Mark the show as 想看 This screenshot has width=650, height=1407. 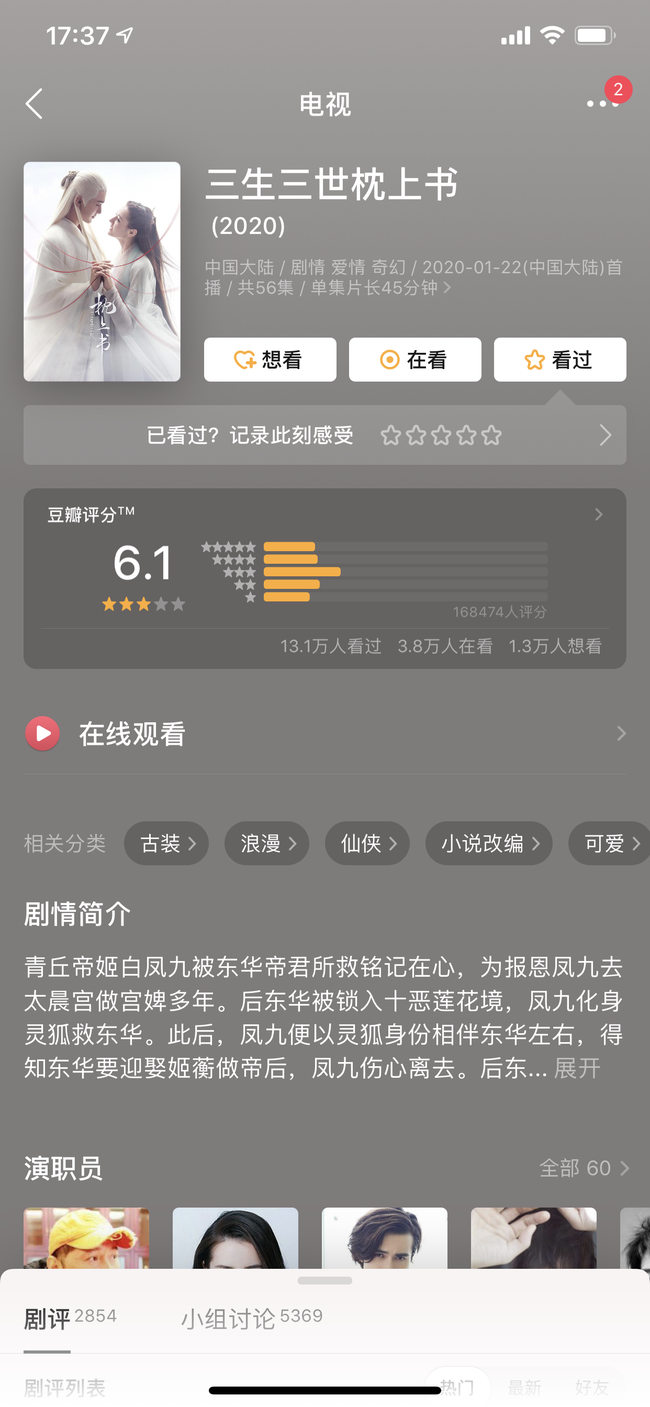pos(269,360)
